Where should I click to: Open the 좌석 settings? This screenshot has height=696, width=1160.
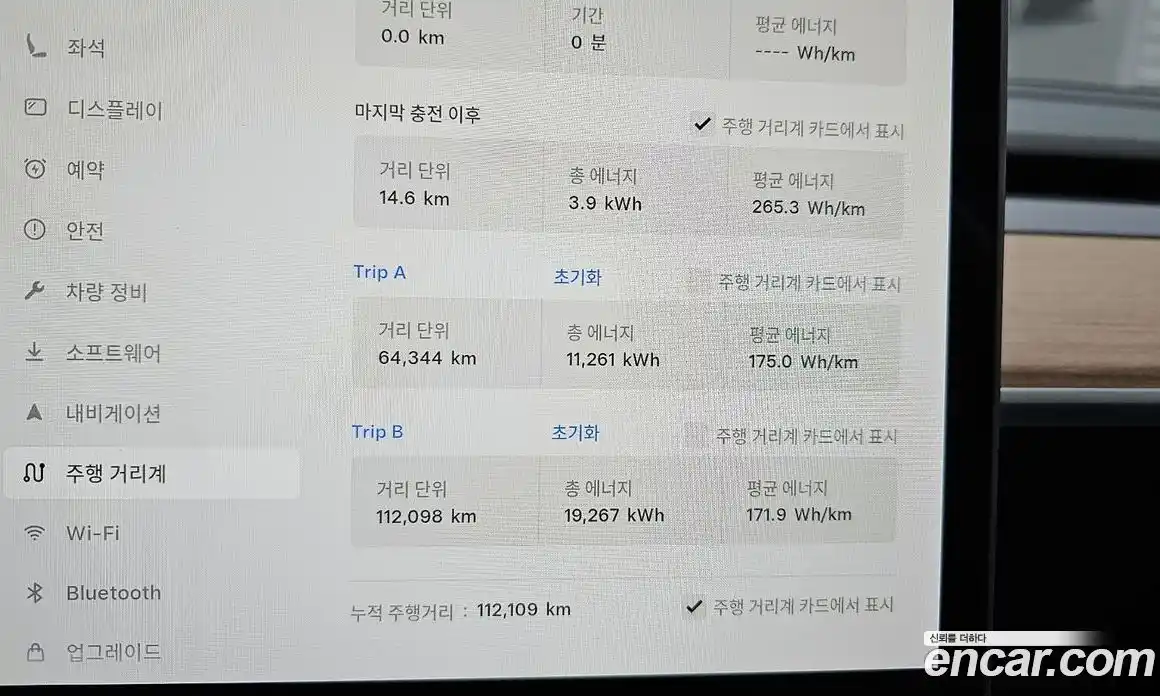click(x=85, y=48)
